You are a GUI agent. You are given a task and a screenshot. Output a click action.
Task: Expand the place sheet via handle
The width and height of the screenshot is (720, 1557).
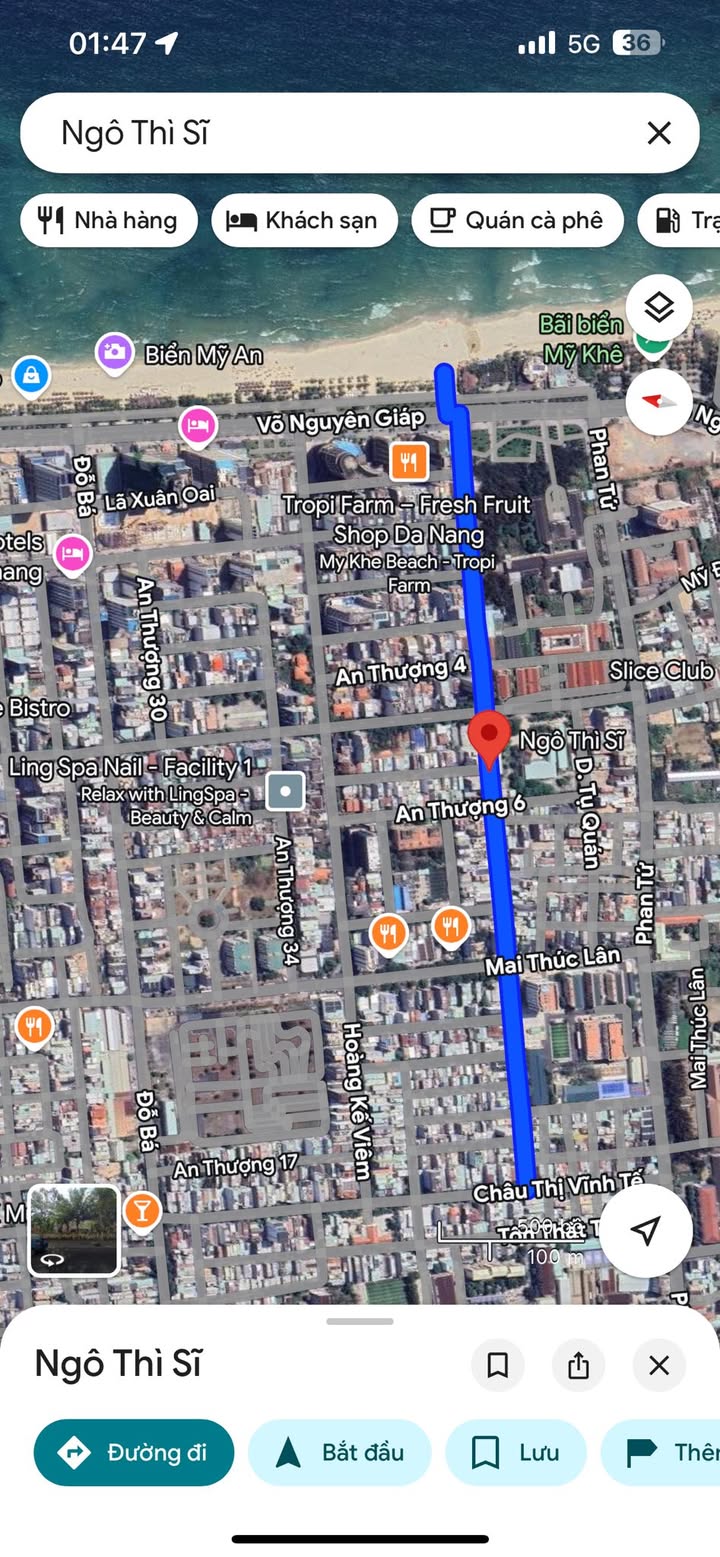point(359,1321)
